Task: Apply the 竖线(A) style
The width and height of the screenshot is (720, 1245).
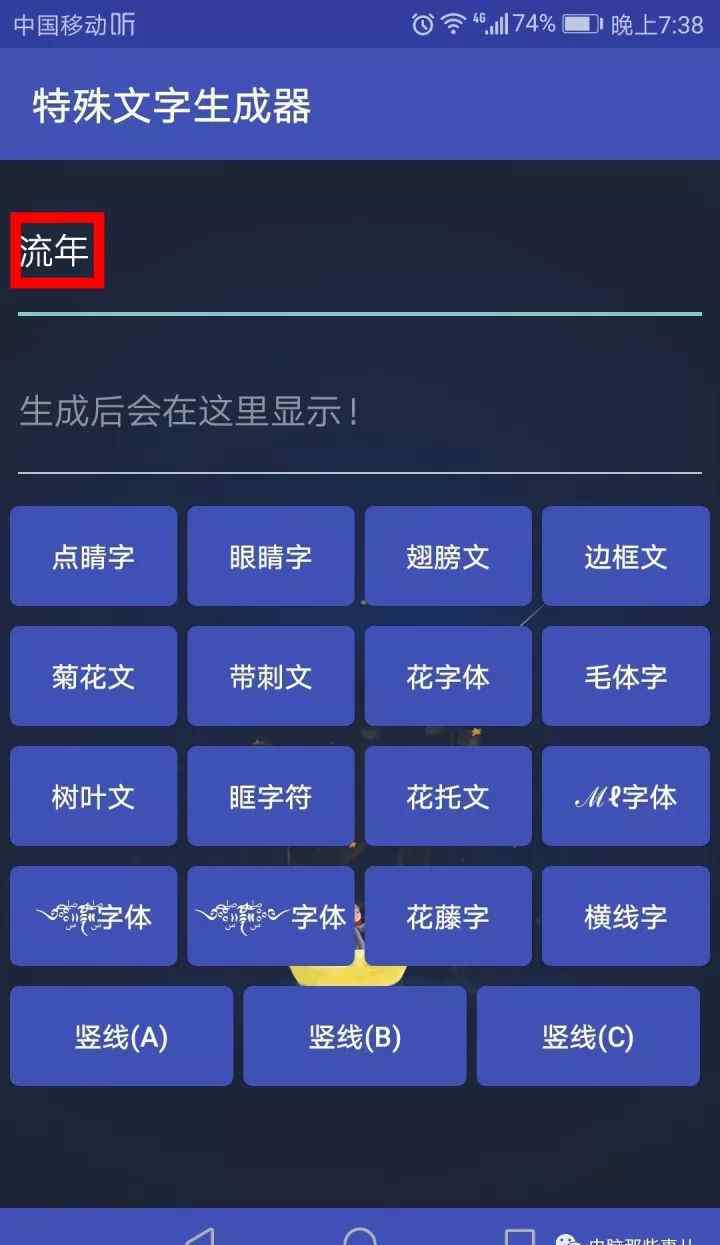Action: pyautogui.click(x=121, y=1036)
